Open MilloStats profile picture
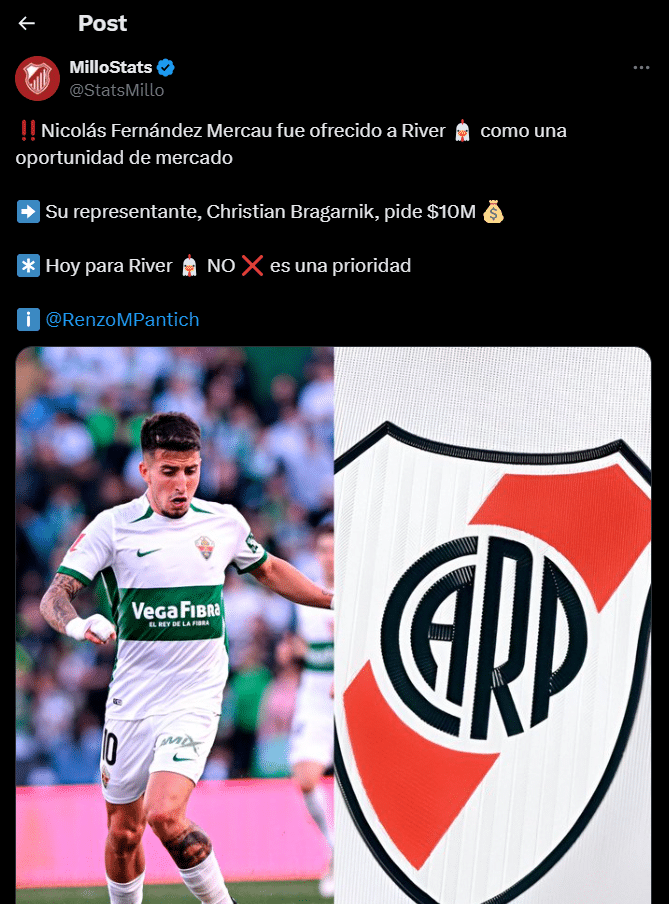The width and height of the screenshot is (669, 904). [38, 78]
